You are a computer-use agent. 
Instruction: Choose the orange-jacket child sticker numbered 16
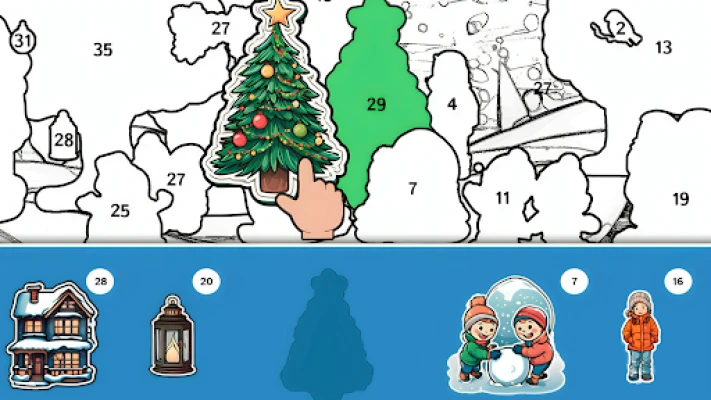click(x=641, y=336)
